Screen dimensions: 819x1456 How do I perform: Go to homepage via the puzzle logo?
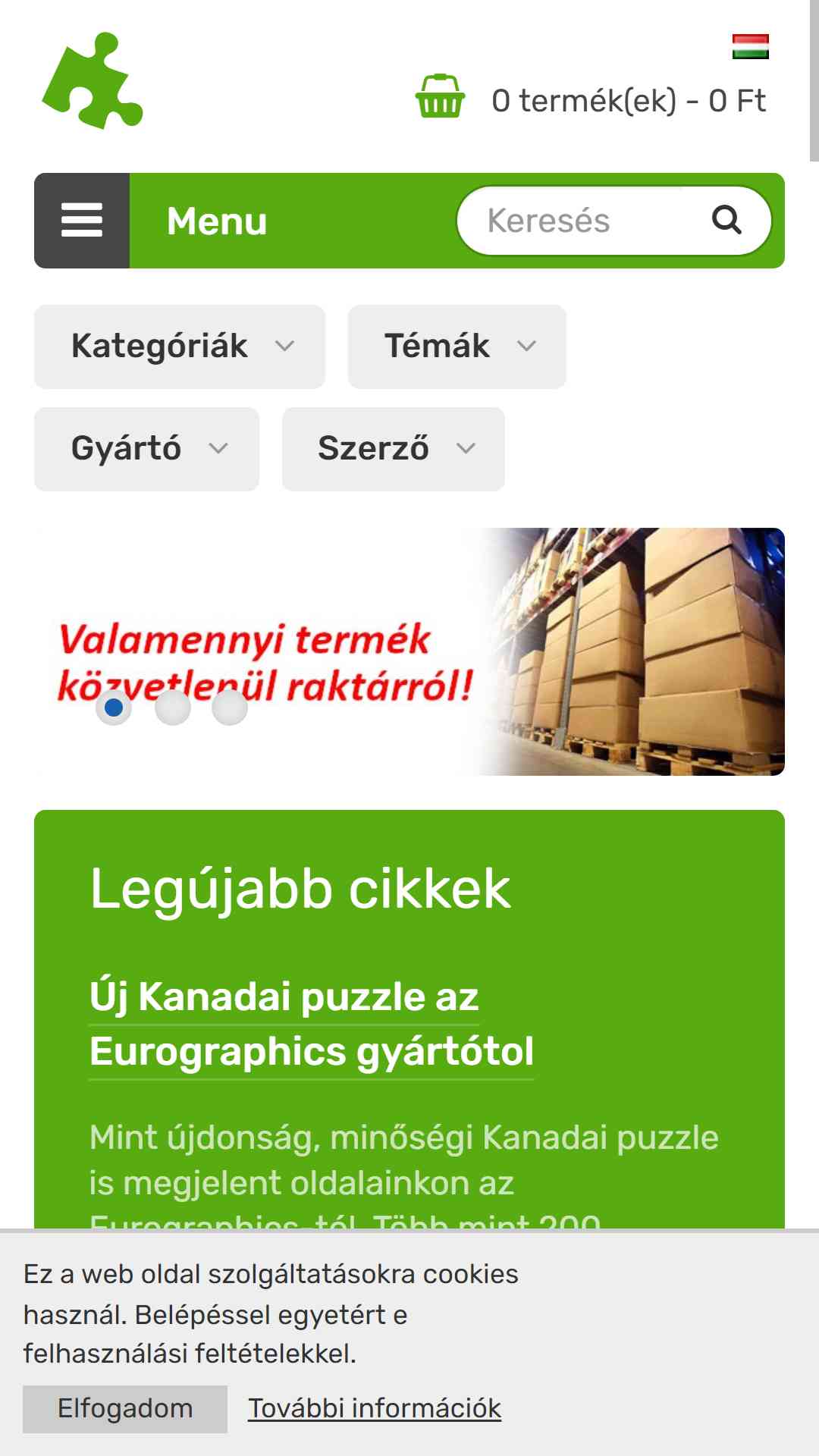[93, 80]
